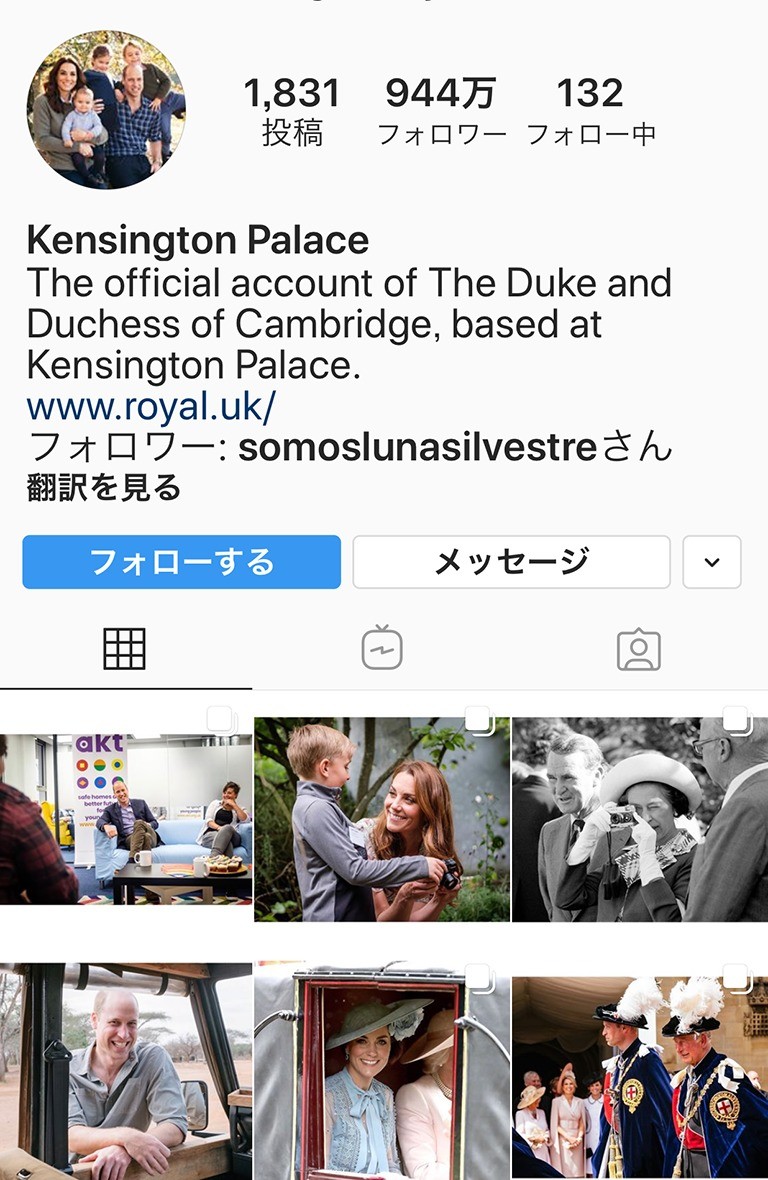Tap the blue フォローする button
The height and width of the screenshot is (1180, 768).
(x=181, y=562)
